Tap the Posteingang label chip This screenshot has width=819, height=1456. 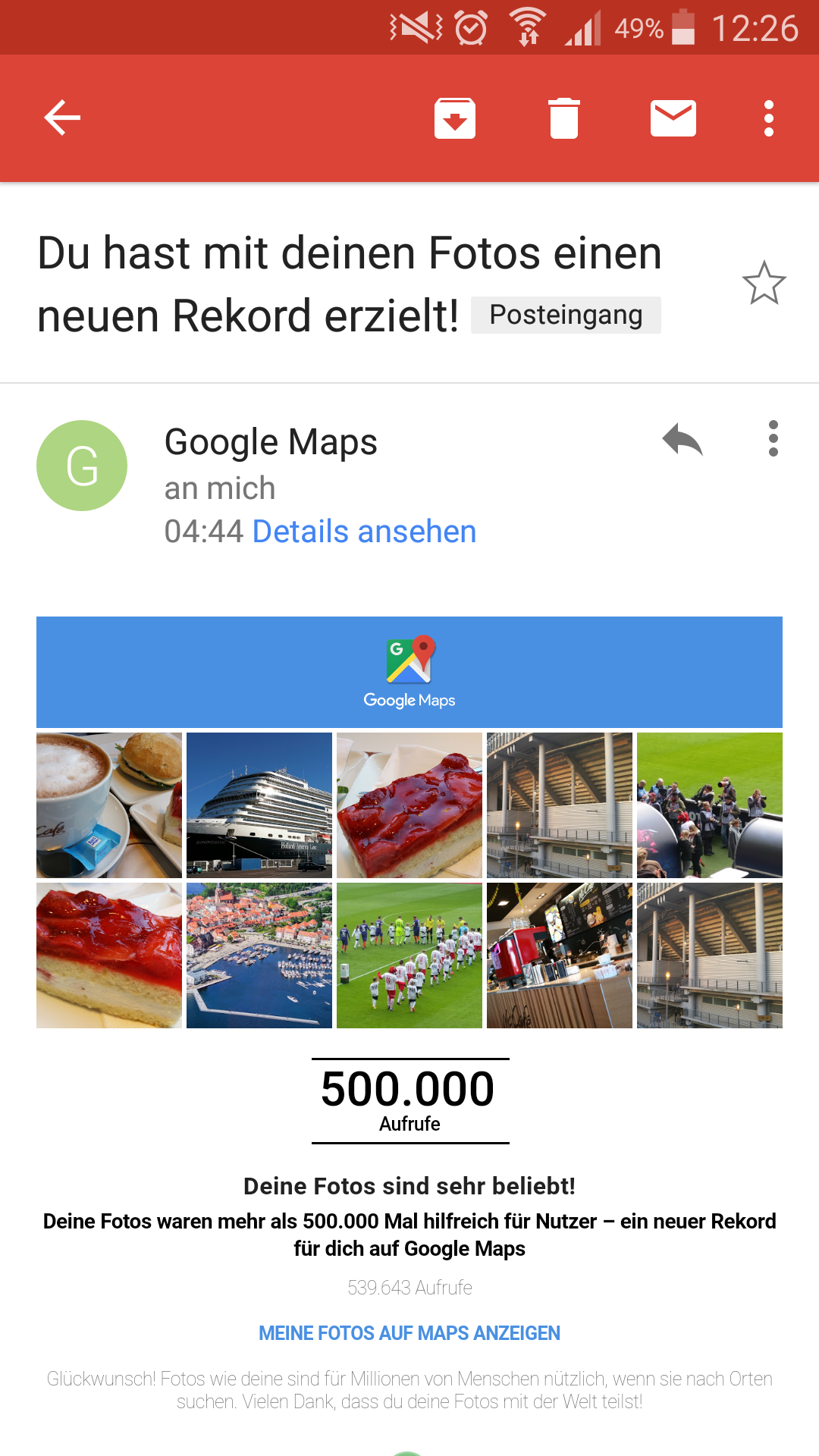pos(566,315)
